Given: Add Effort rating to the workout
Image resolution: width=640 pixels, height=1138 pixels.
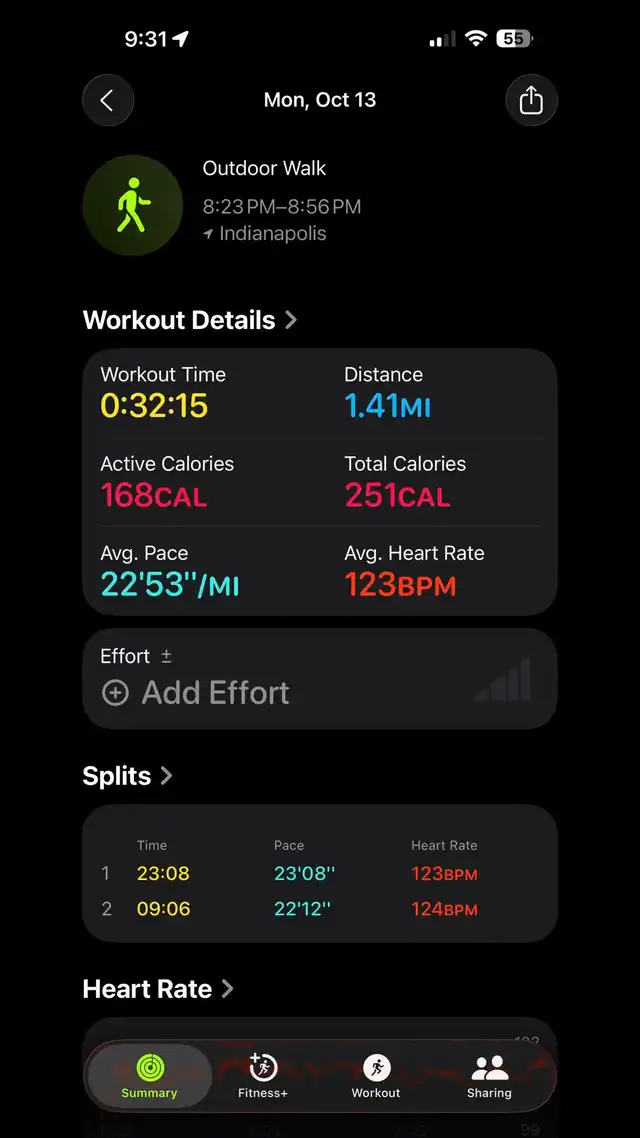Looking at the screenshot, I should (197, 693).
